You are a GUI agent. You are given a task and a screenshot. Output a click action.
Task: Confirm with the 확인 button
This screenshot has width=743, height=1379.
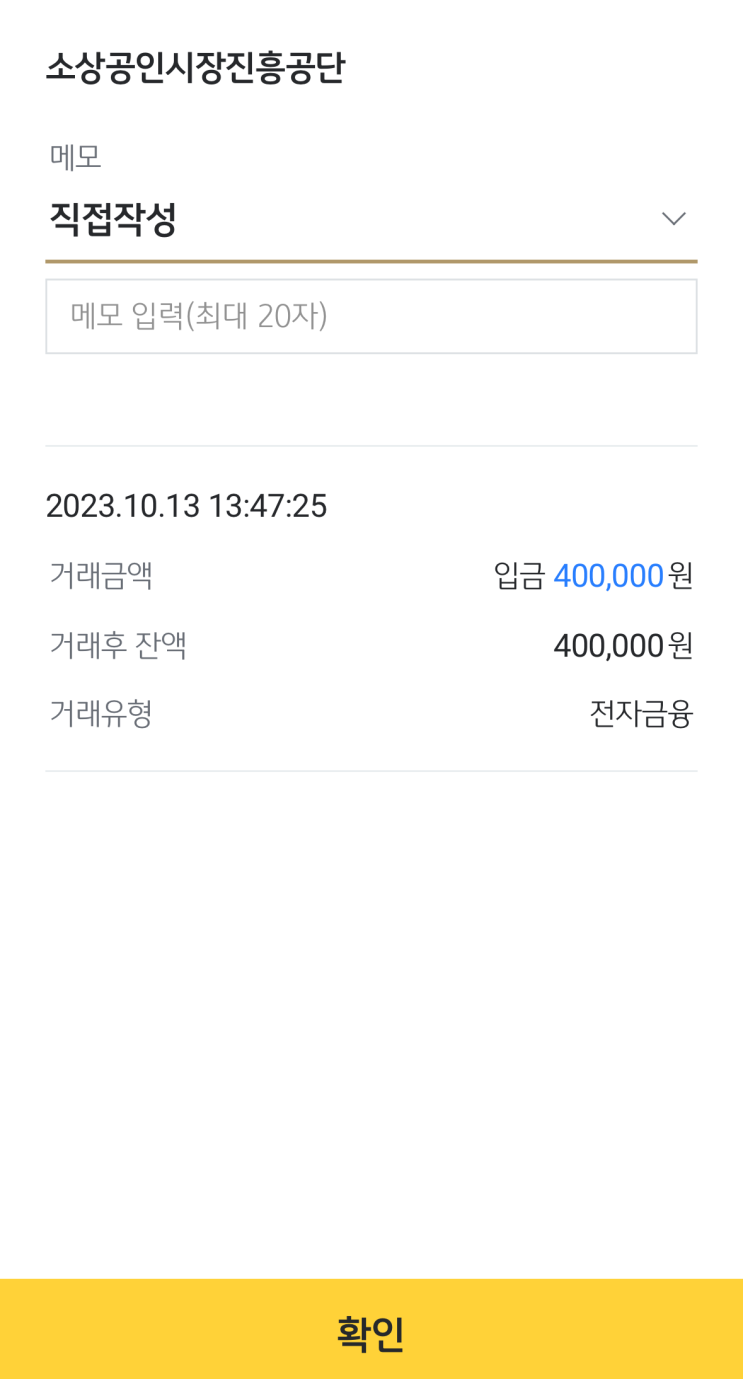371,1332
